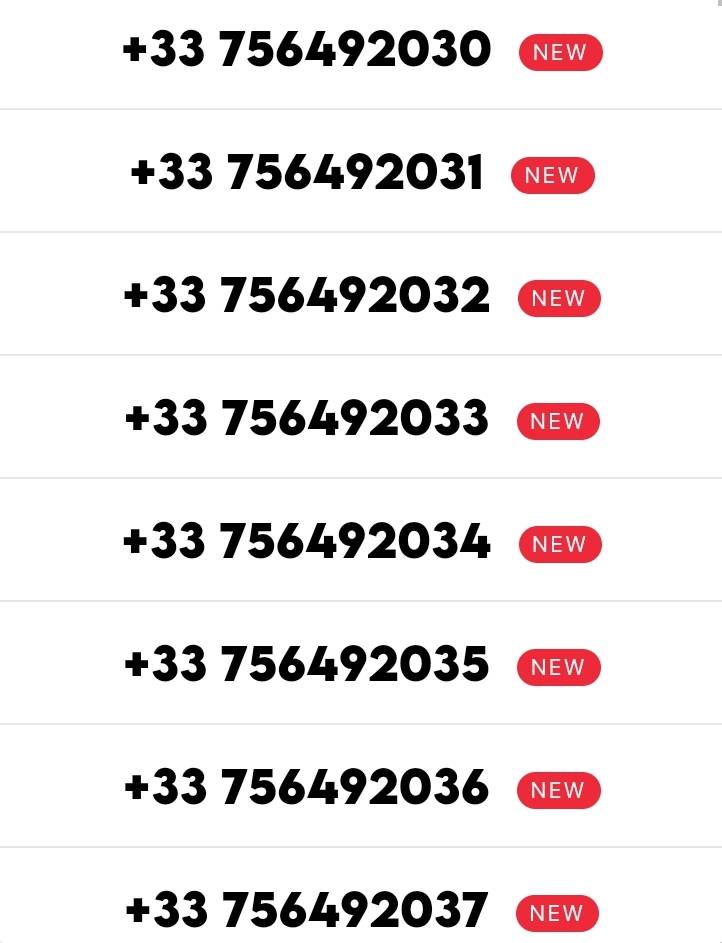Select the number +33 756492035
The width and height of the screenshot is (722, 943).
pos(306,666)
